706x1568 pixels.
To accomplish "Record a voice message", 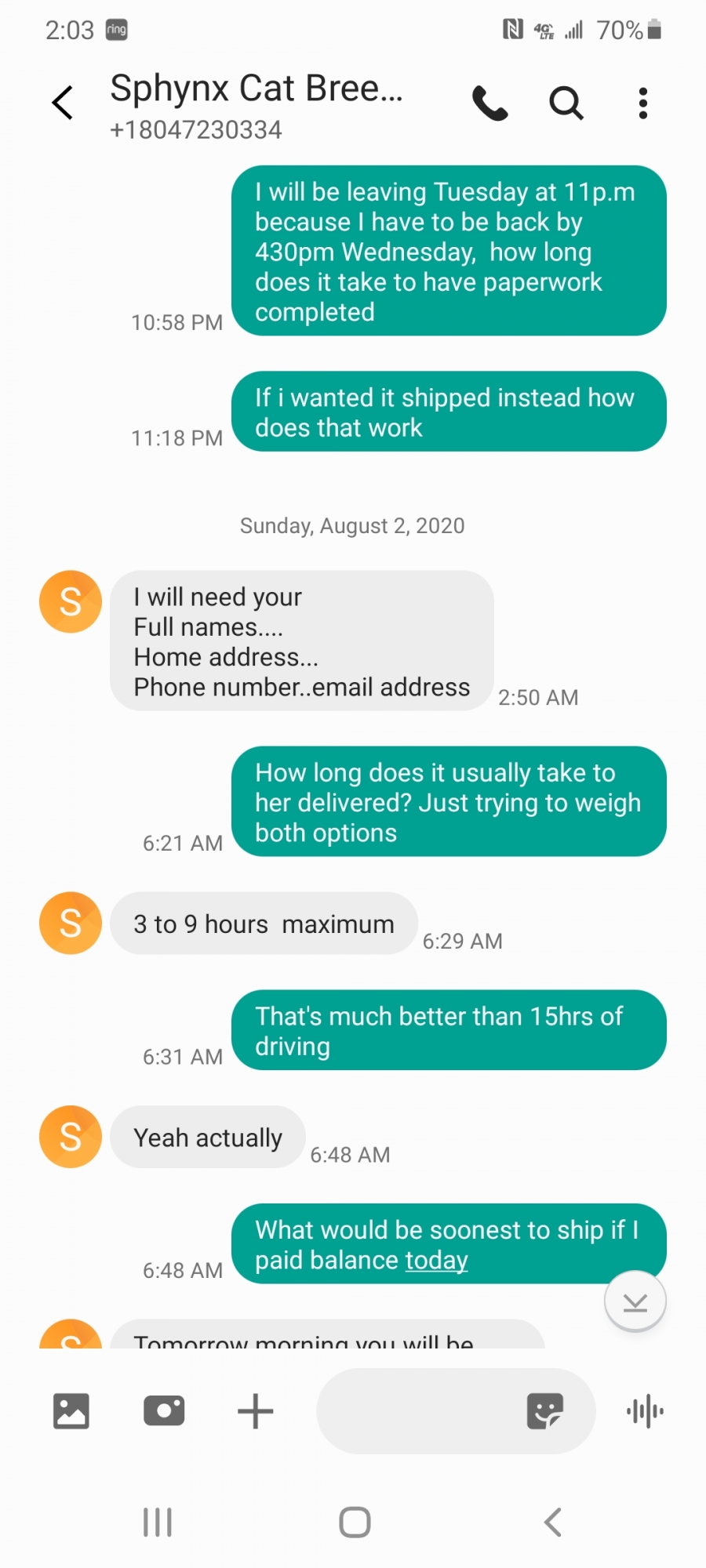I will pyautogui.click(x=645, y=1411).
